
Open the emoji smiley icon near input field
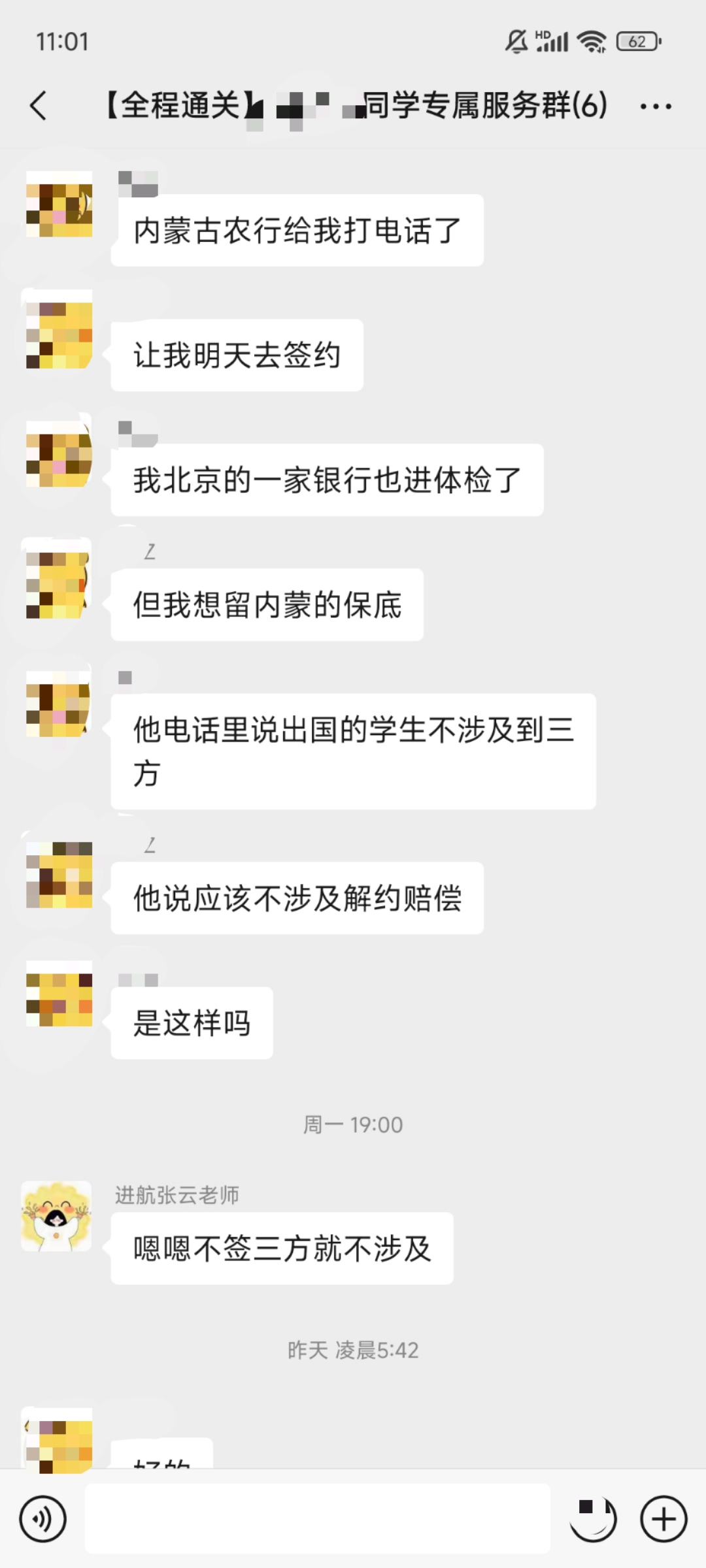coord(594,1518)
